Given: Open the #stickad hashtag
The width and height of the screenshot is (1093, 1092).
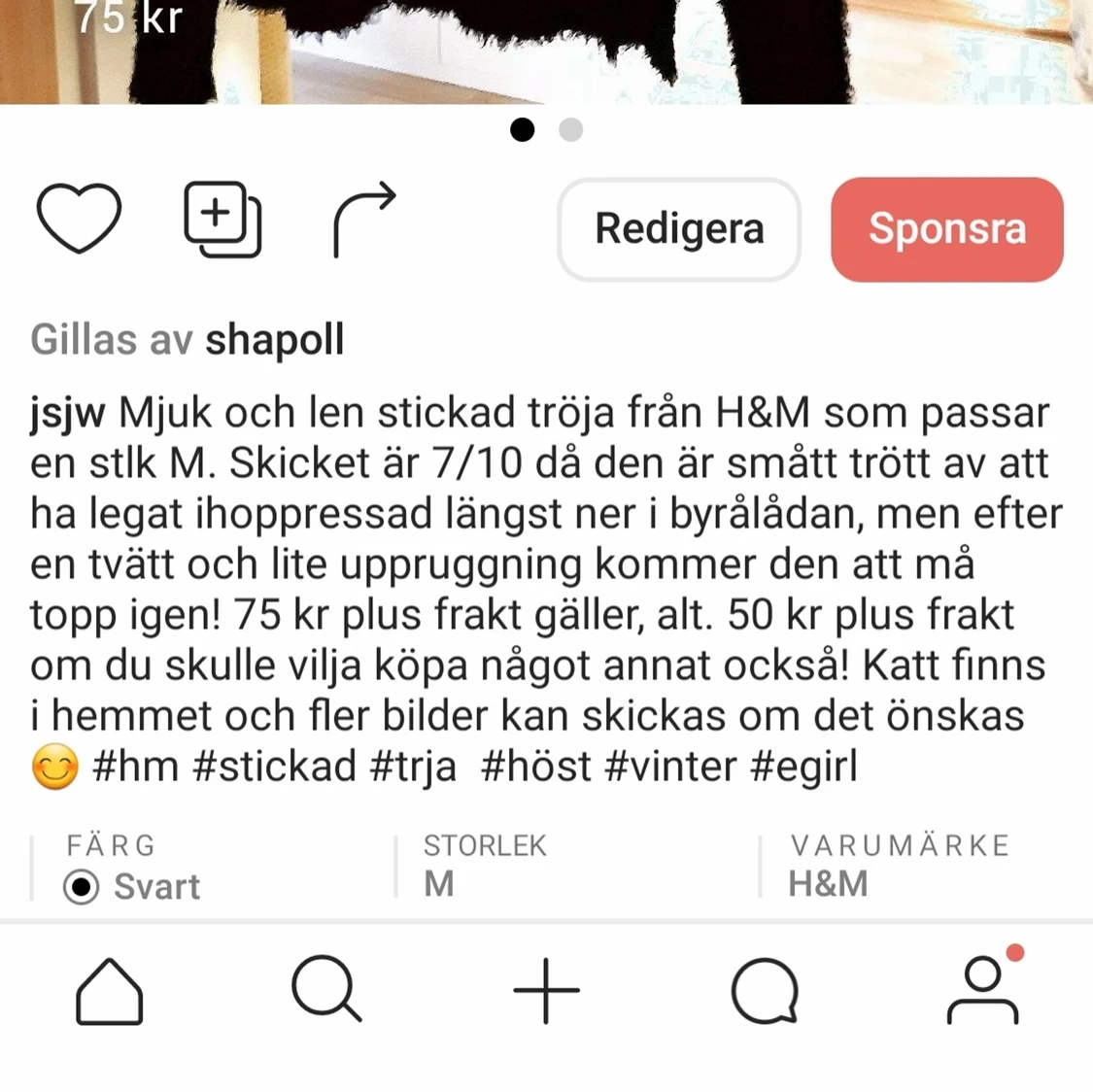Looking at the screenshot, I should pos(275,767).
